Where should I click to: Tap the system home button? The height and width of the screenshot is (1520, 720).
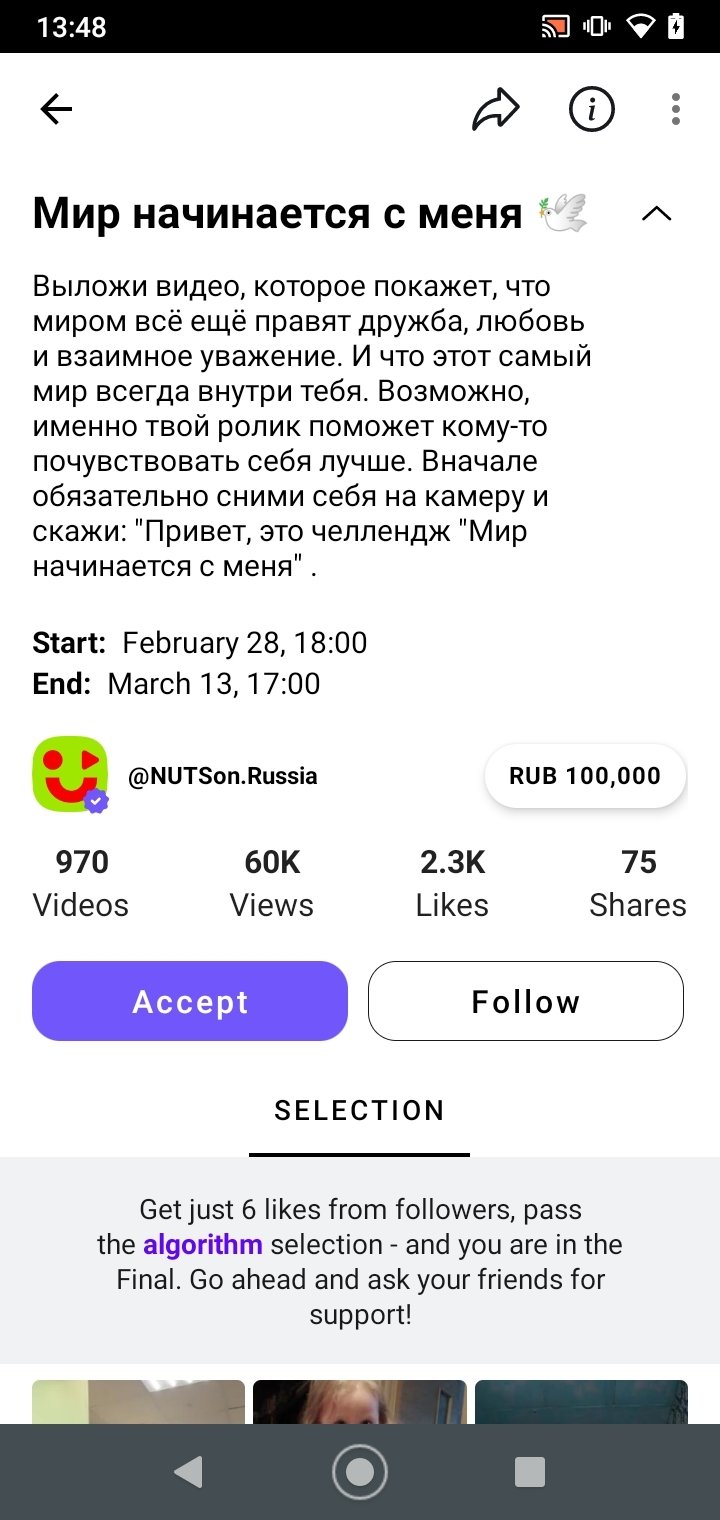click(x=359, y=1471)
